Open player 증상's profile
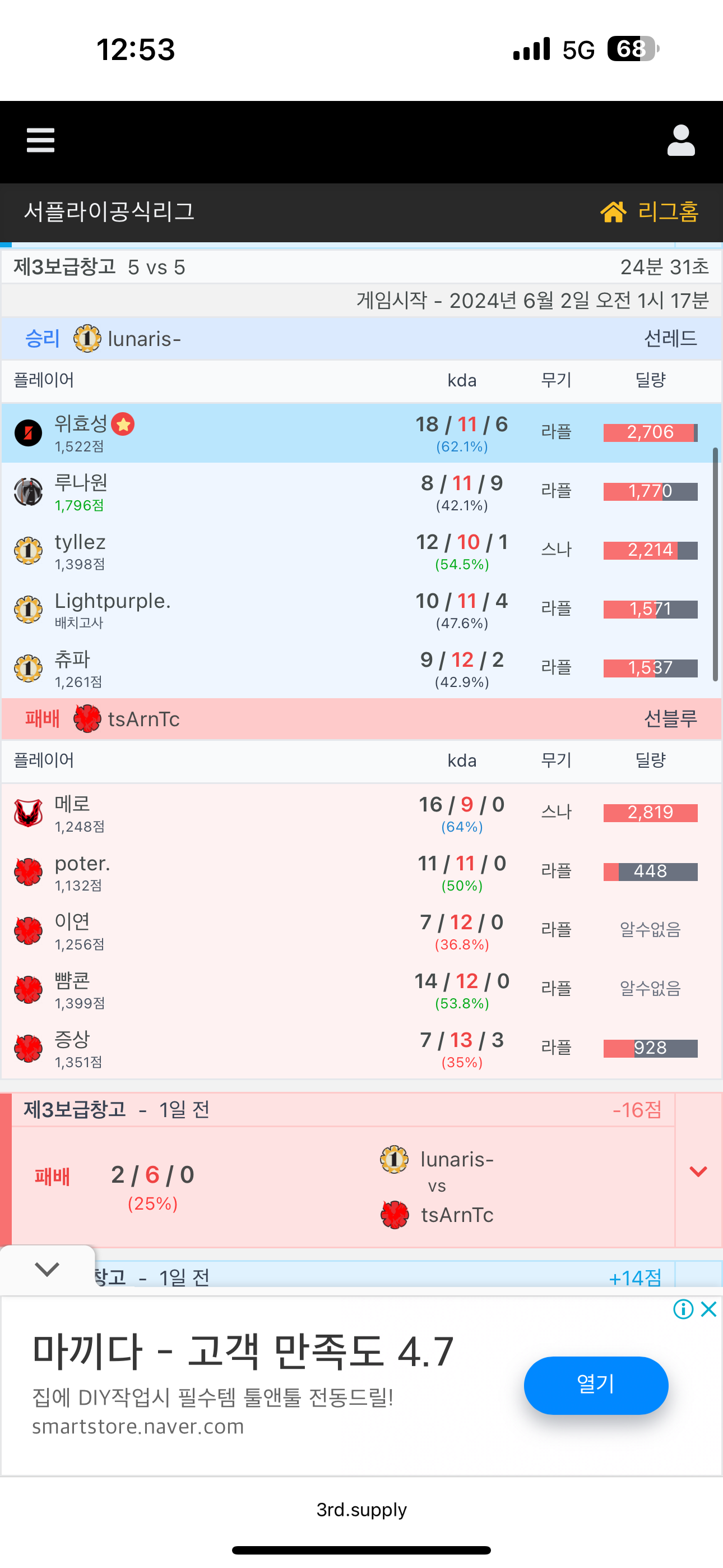The image size is (723, 1568). pyautogui.click(x=72, y=1040)
